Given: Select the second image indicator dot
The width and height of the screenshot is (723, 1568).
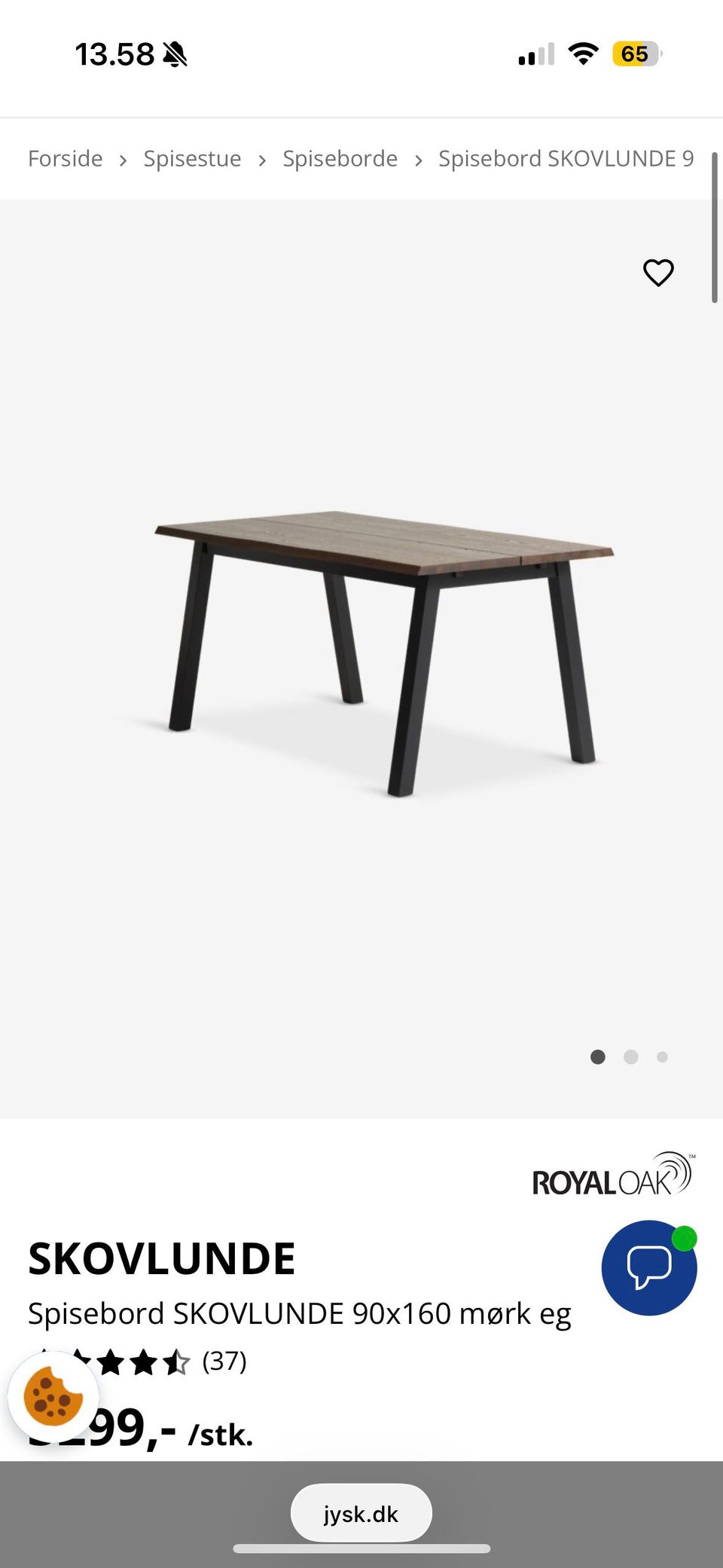Looking at the screenshot, I should click(631, 1057).
